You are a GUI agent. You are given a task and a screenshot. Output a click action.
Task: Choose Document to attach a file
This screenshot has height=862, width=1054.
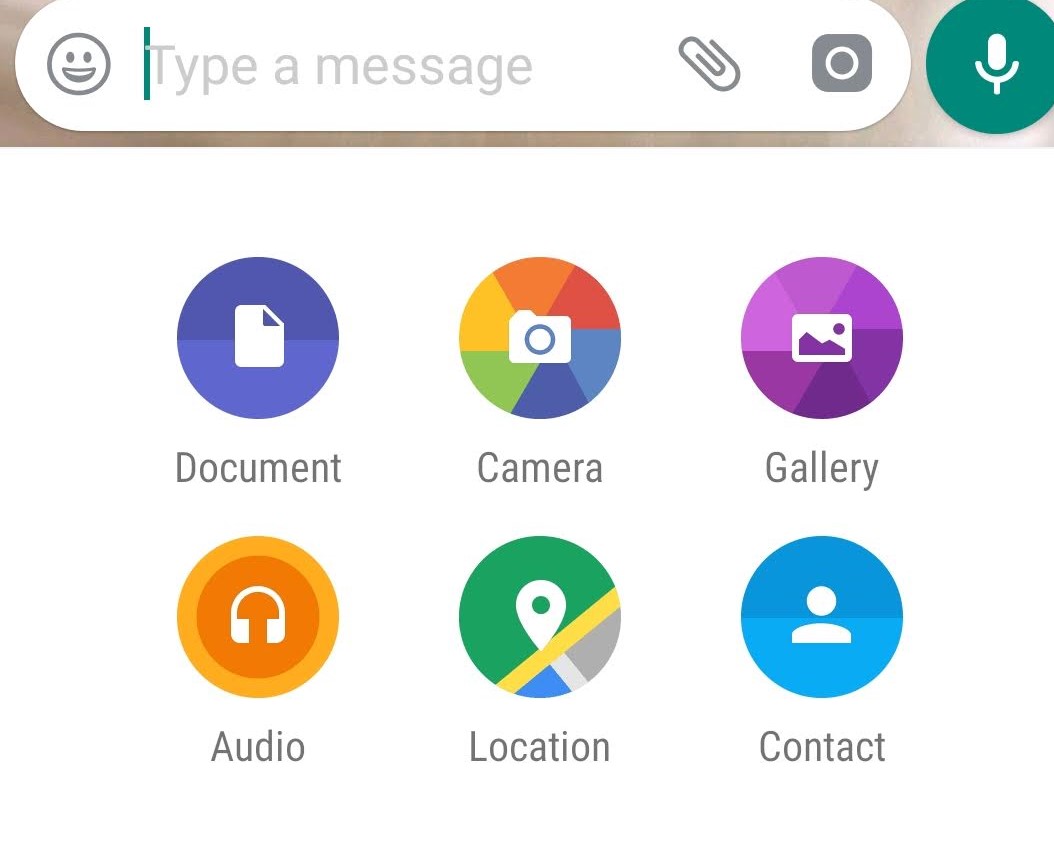(258, 338)
